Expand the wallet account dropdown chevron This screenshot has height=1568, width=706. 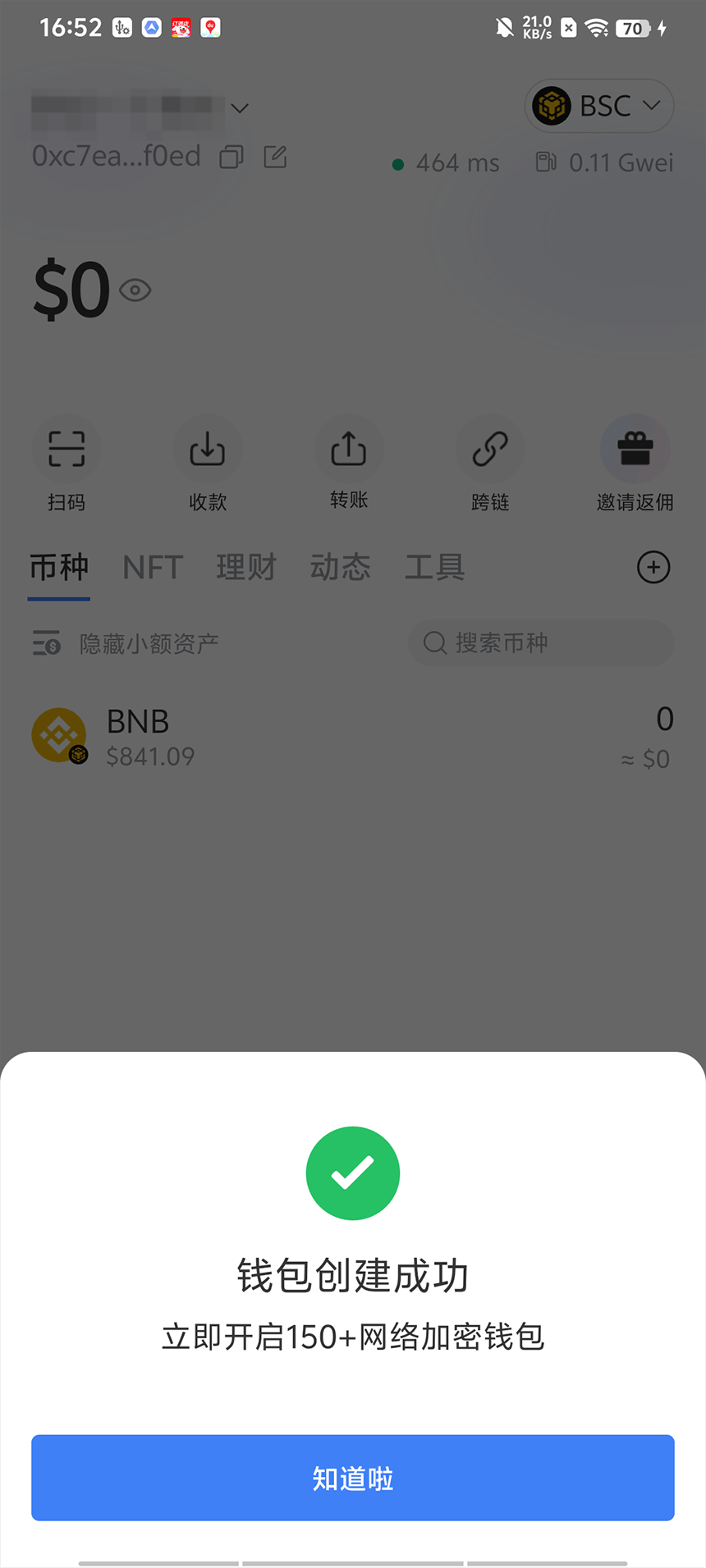pos(240,107)
